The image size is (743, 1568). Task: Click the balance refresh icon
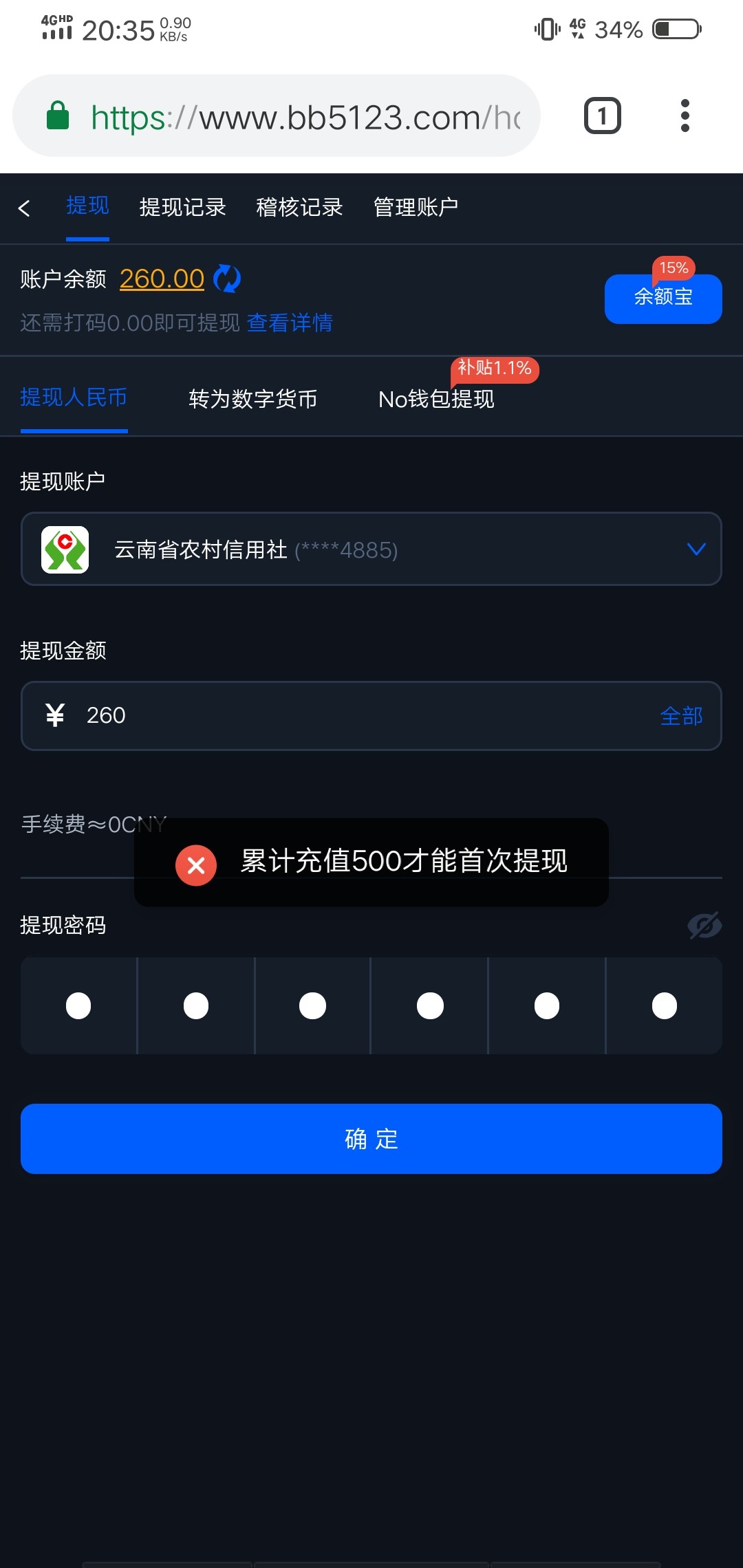(x=226, y=279)
